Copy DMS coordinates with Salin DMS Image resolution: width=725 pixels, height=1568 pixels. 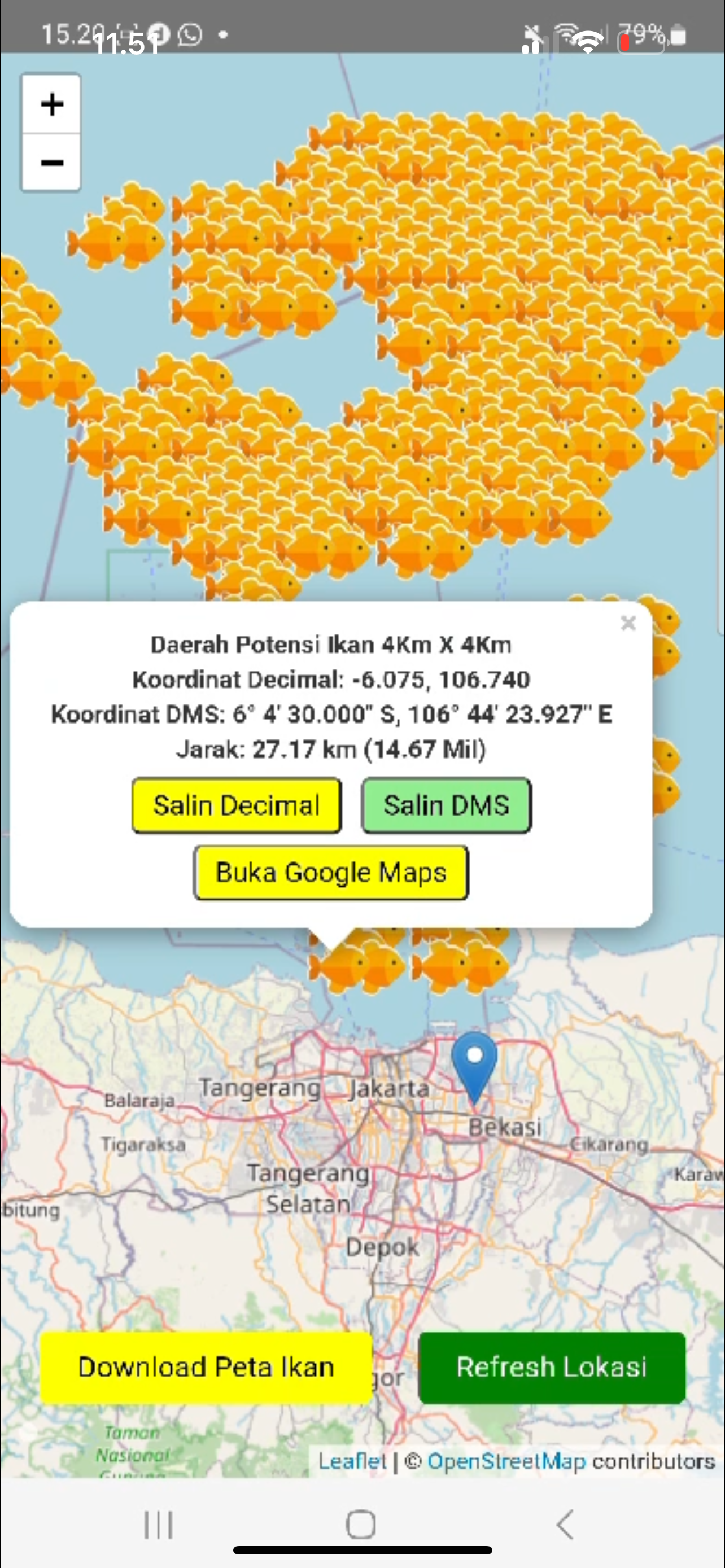pyautogui.click(x=446, y=805)
